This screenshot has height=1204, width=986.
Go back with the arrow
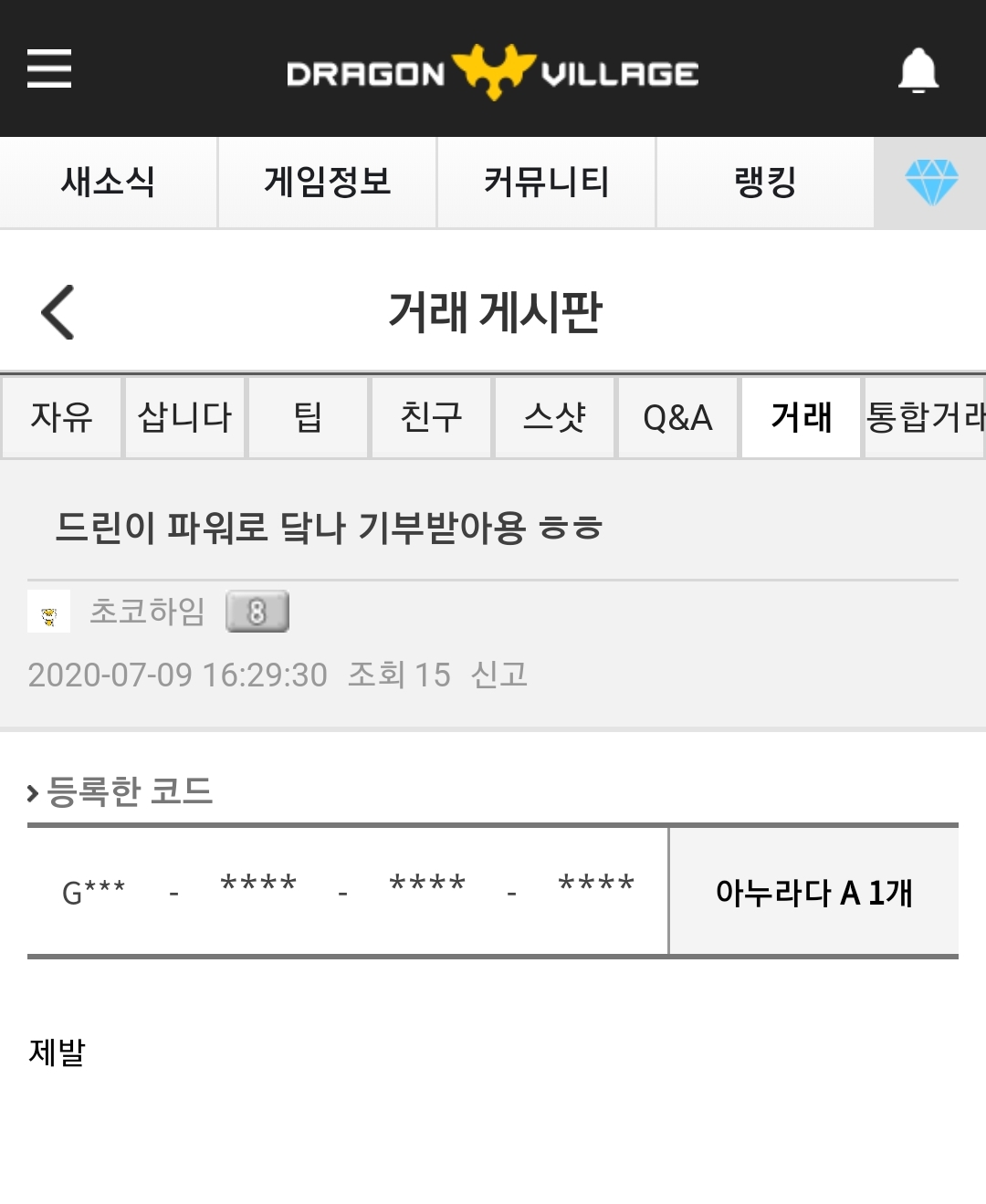58,312
